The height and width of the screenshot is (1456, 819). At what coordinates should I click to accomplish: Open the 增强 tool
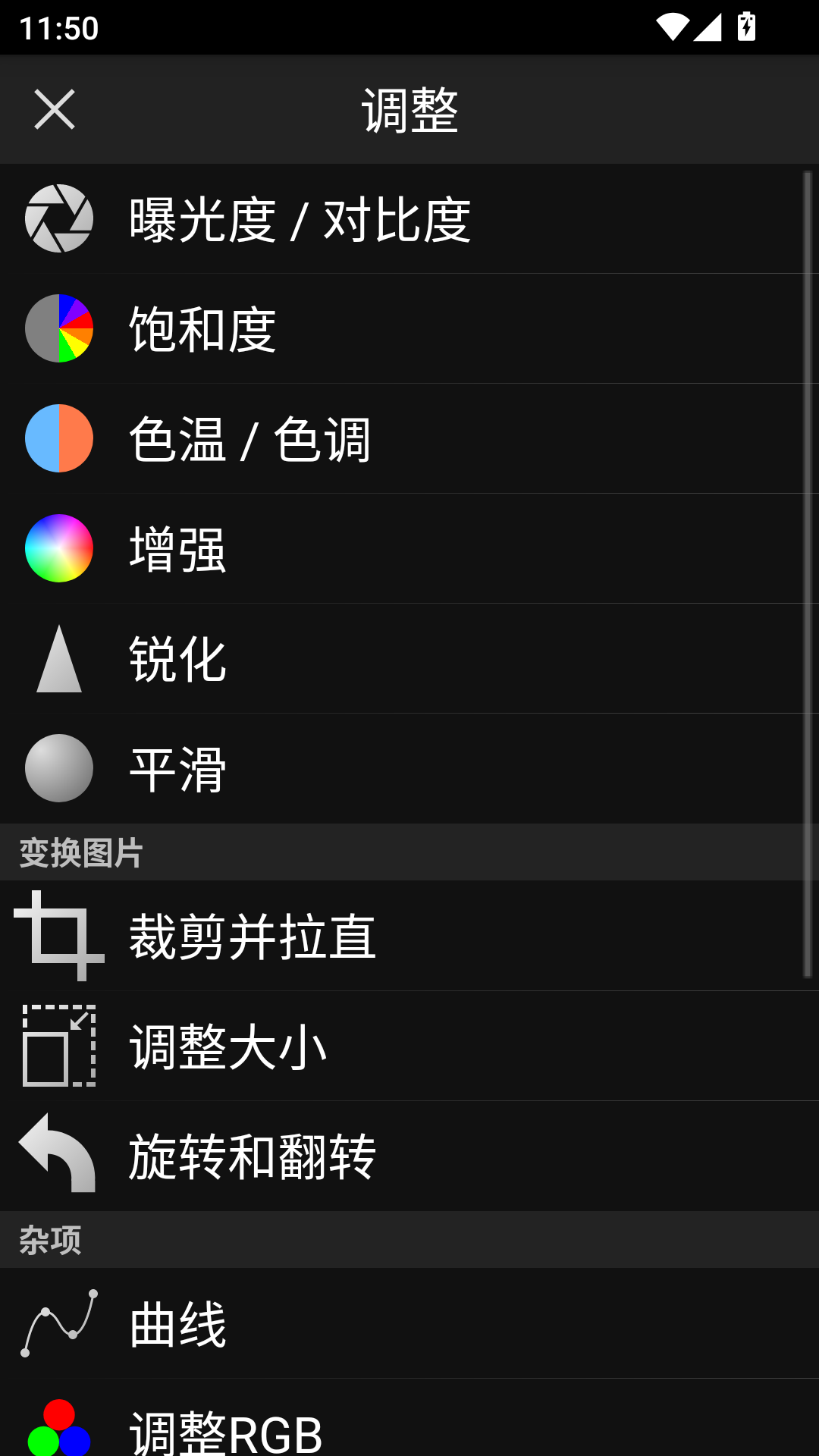click(x=409, y=548)
